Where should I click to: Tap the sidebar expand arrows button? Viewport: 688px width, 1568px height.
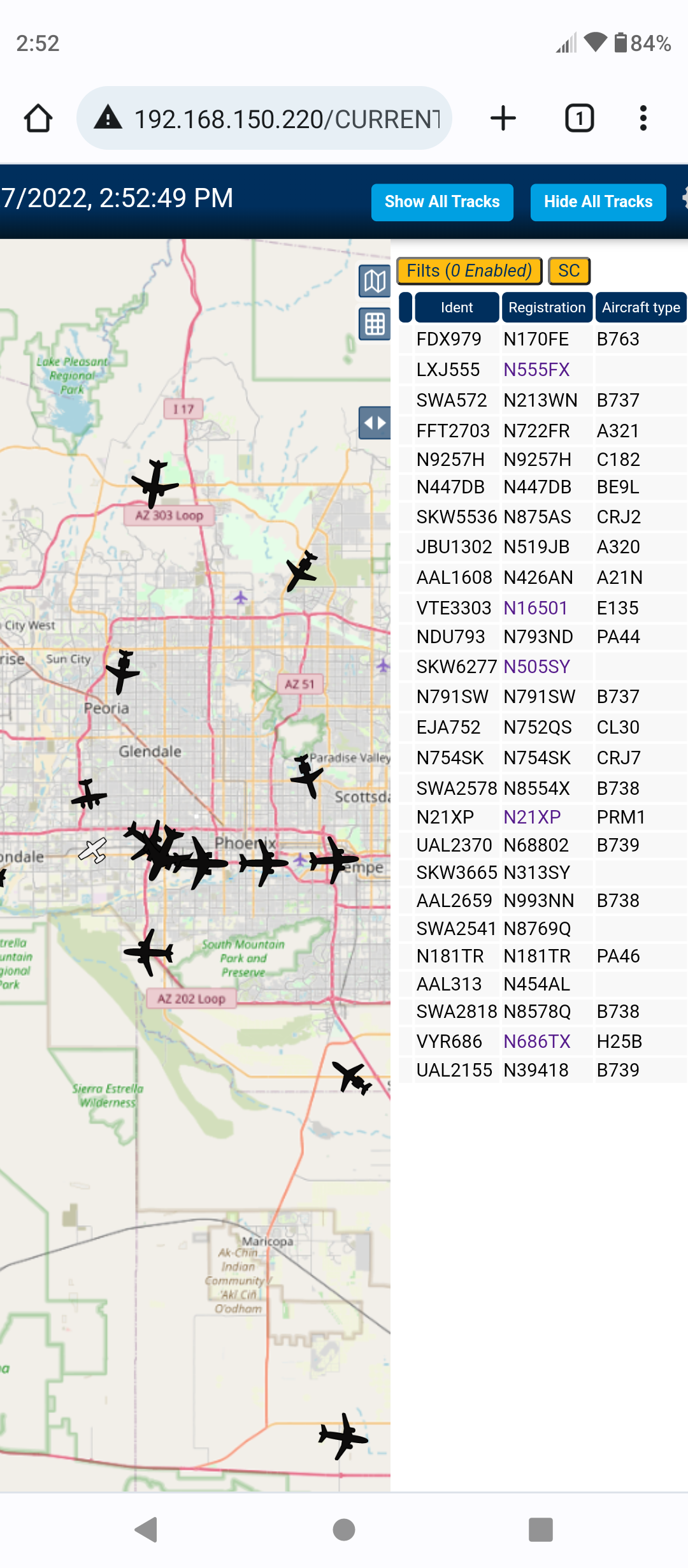(x=375, y=423)
